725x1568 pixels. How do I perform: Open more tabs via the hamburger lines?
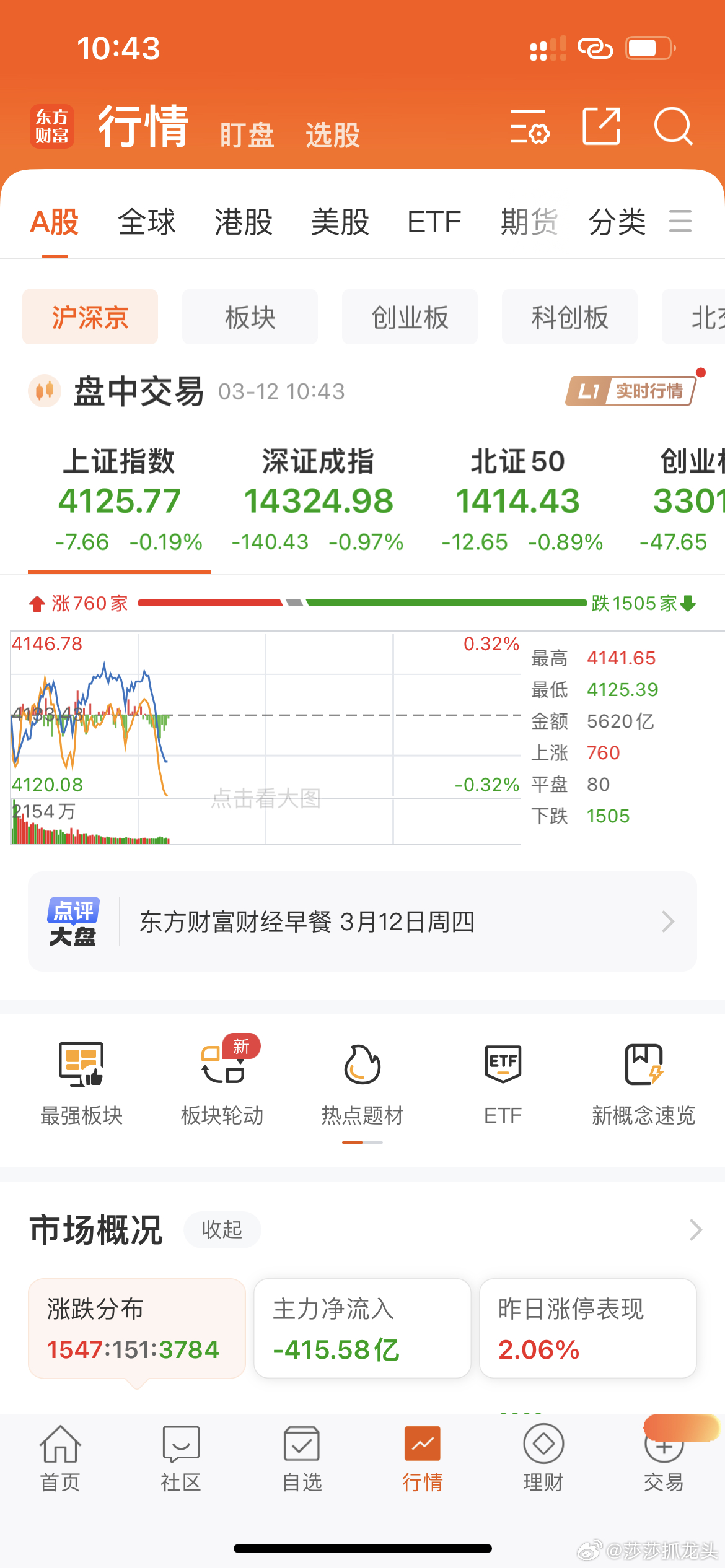[x=680, y=222]
